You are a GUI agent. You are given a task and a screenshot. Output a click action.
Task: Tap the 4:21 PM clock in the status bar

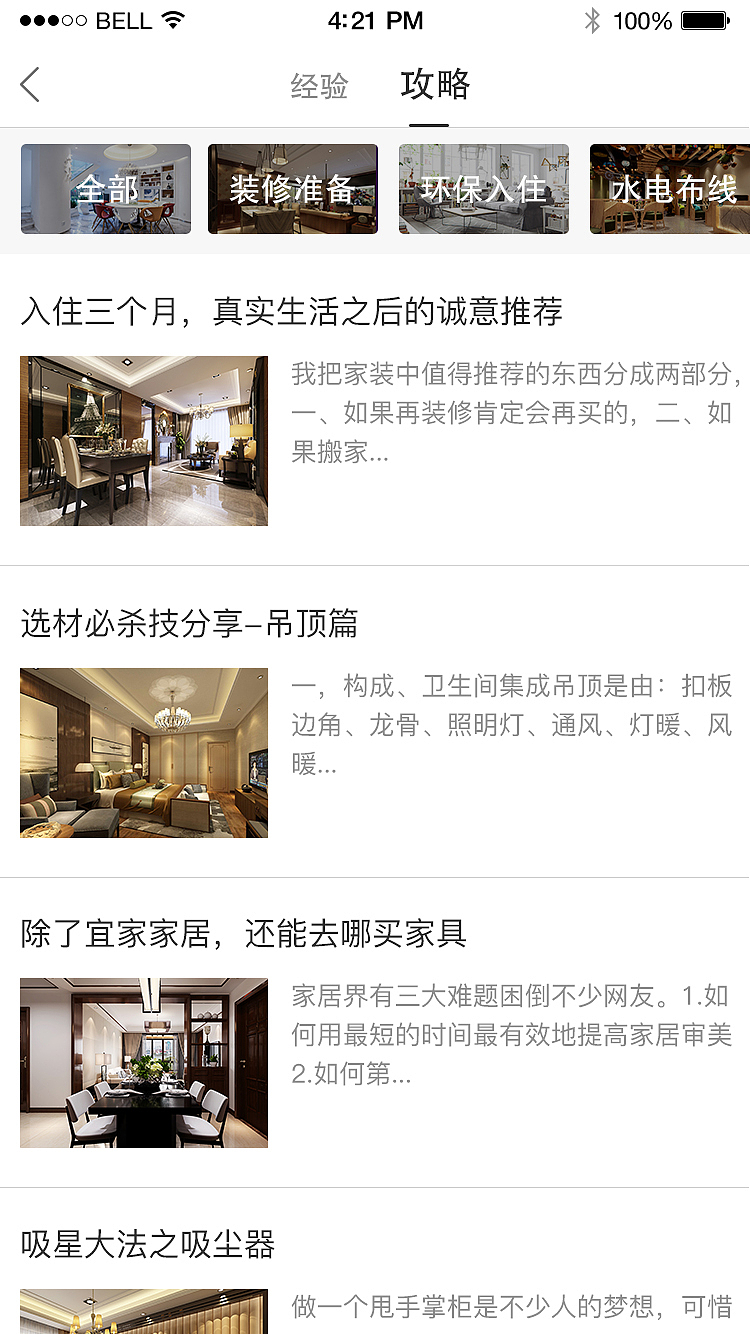[x=376, y=19]
